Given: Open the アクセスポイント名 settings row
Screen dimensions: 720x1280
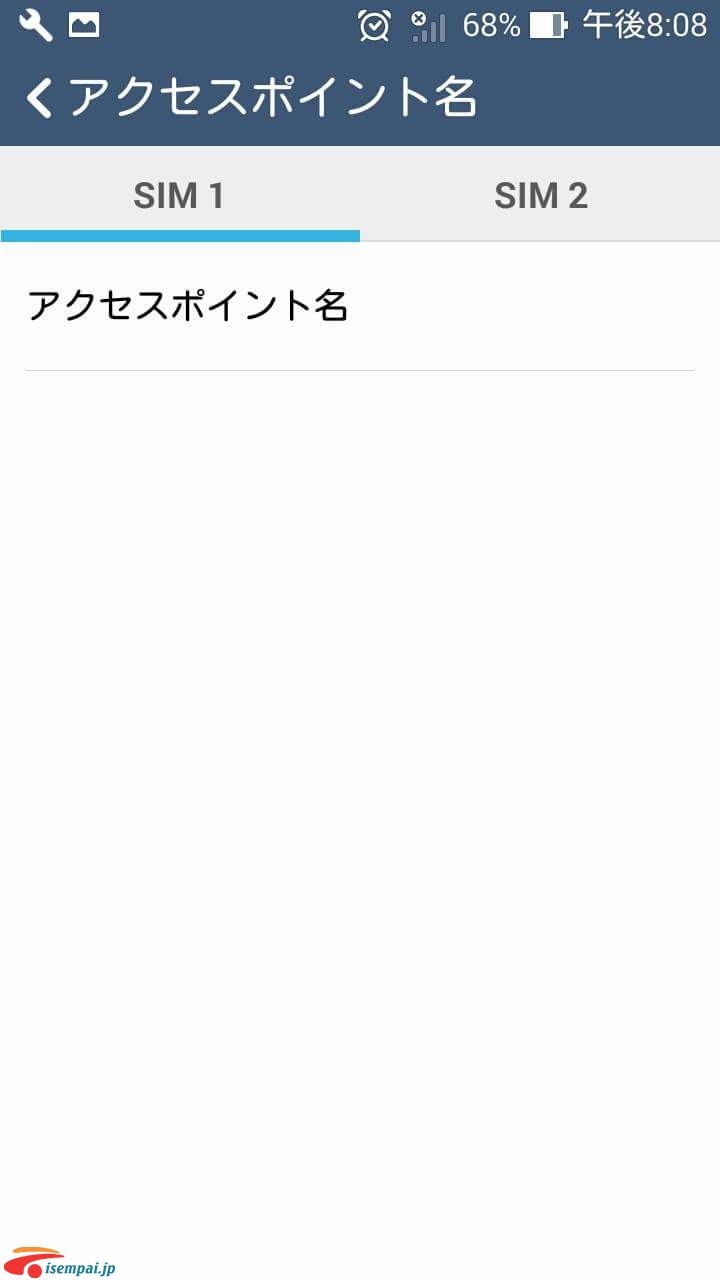Looking at the screenshot, I should (360, 306).
